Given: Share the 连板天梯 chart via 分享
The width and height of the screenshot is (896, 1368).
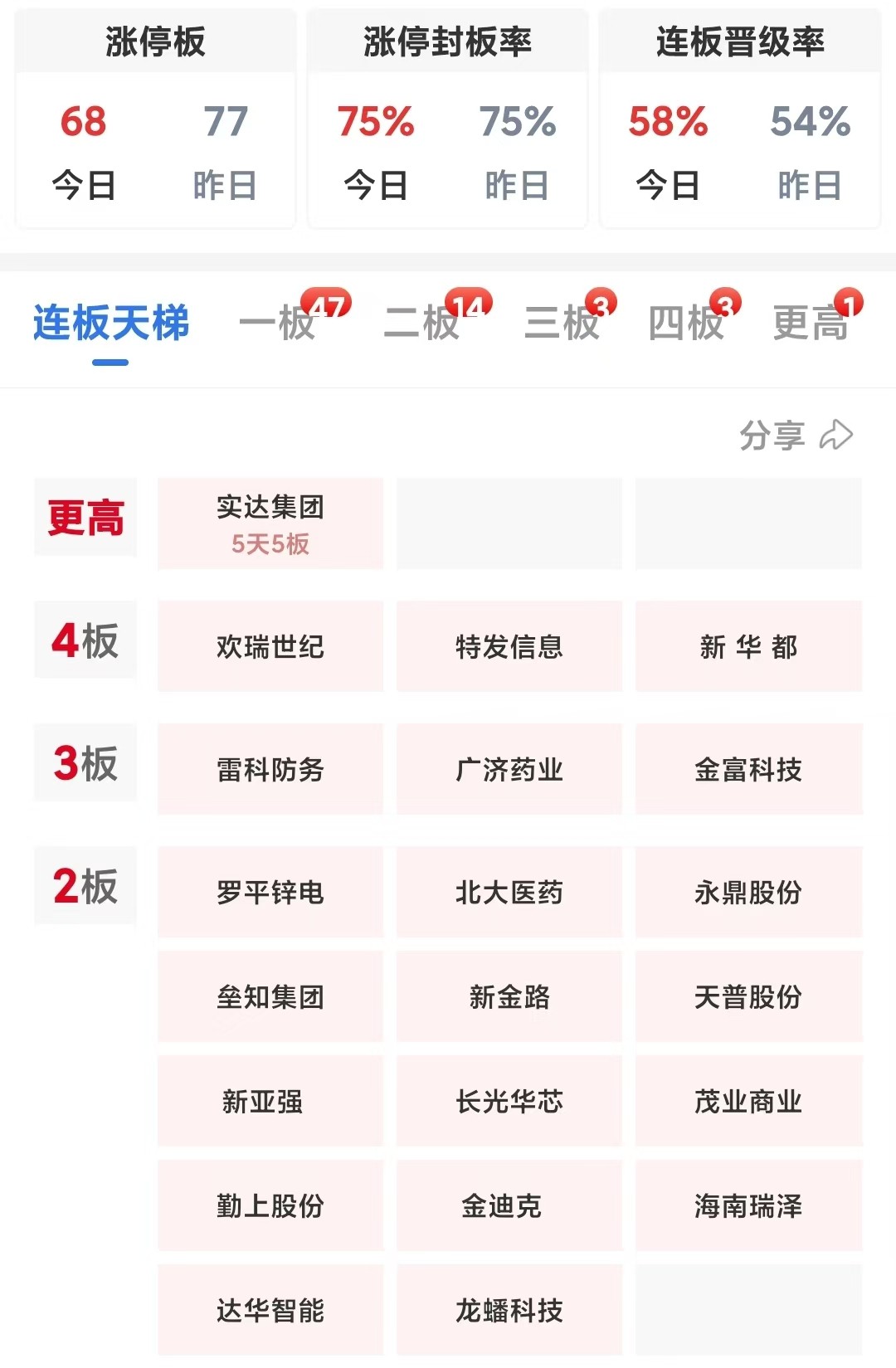Looking at the screenshot, I should pyautogui.click(x=796, y=435).
